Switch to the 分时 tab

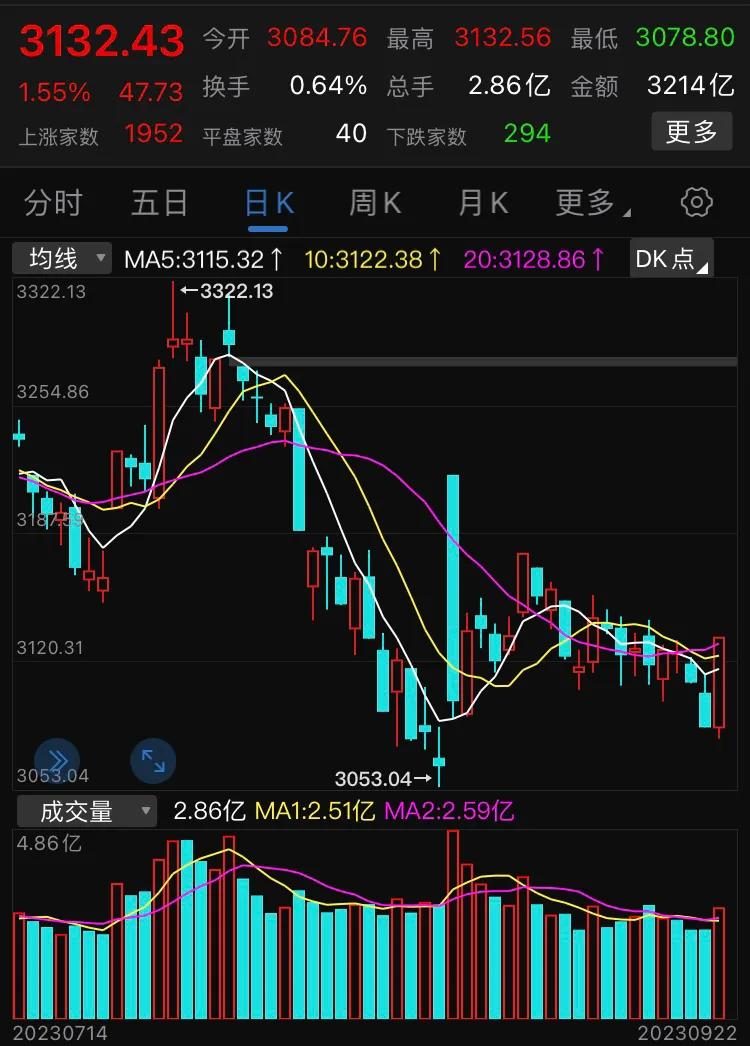(x=53, y=202)
